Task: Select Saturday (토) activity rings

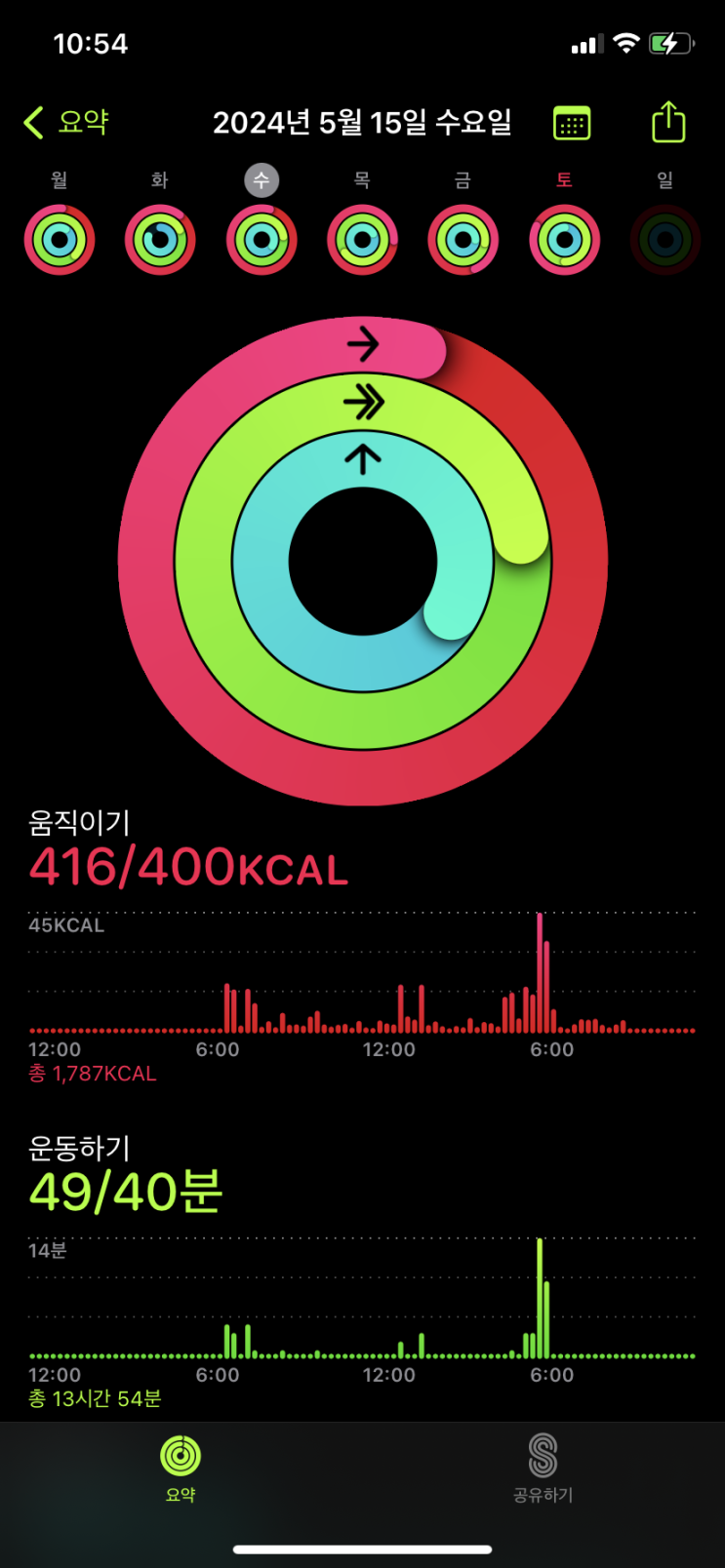Action: pyautogui.click(x=564, y=240)
